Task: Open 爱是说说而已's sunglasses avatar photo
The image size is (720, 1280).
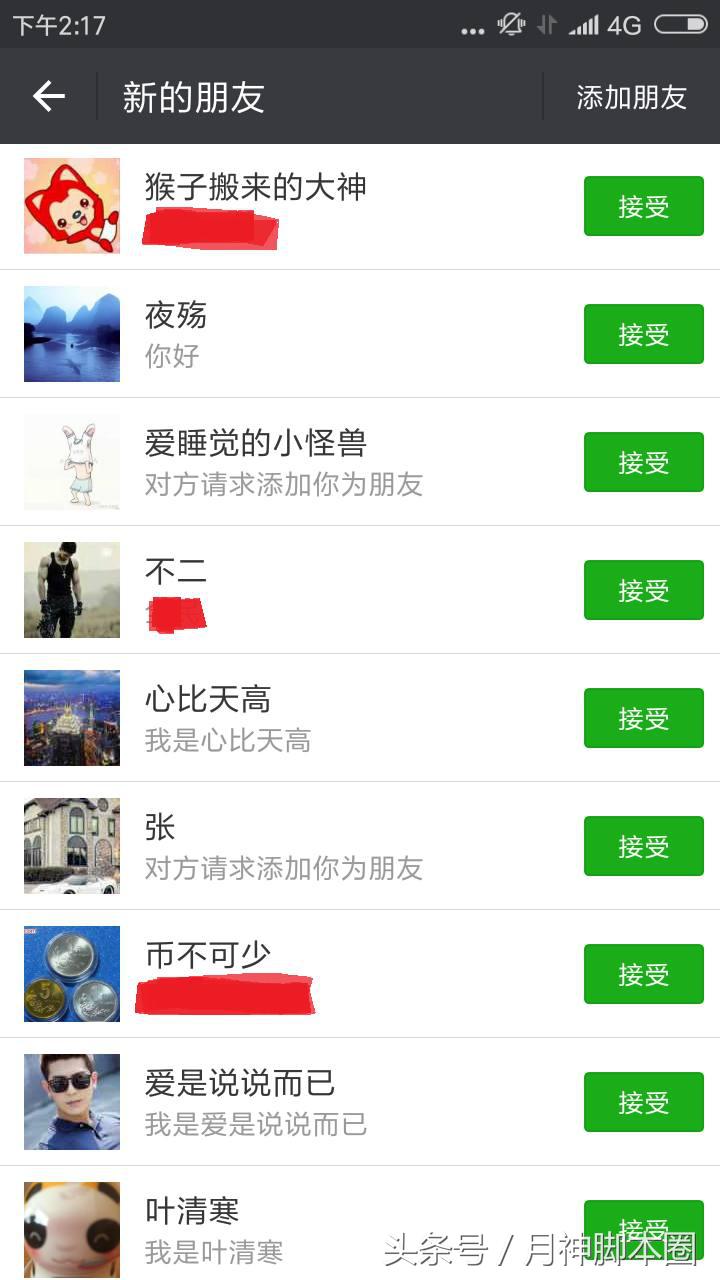Action: tap(71, 1101)
